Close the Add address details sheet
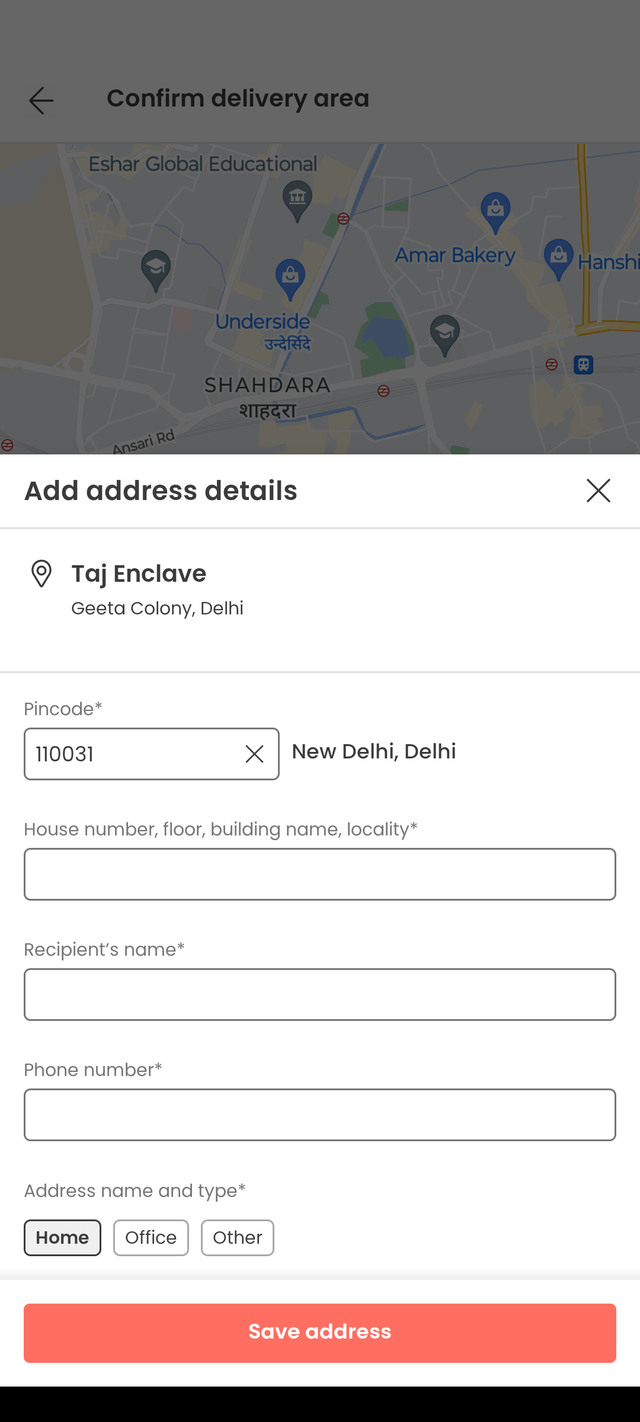Screen dimensions: 640x1422 598,490
